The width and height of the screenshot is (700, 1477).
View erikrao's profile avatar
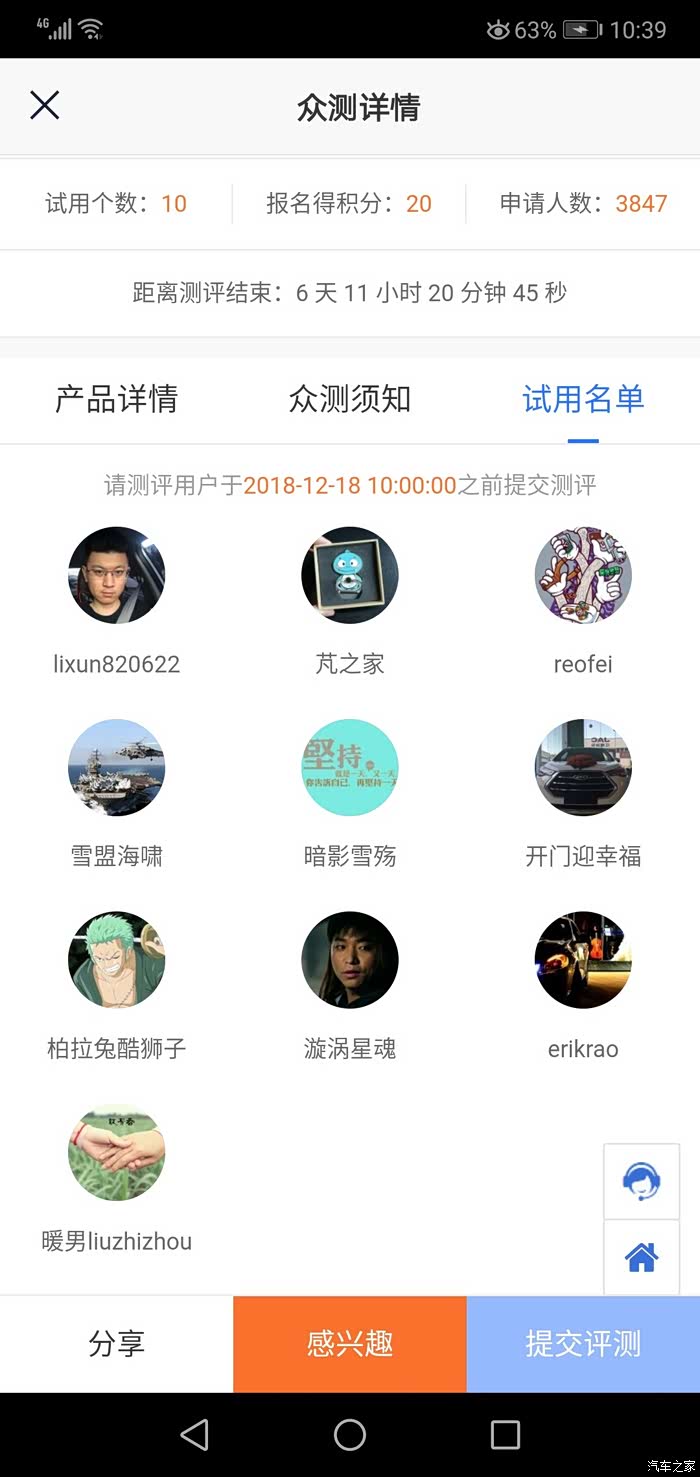(x=583, y=960)
